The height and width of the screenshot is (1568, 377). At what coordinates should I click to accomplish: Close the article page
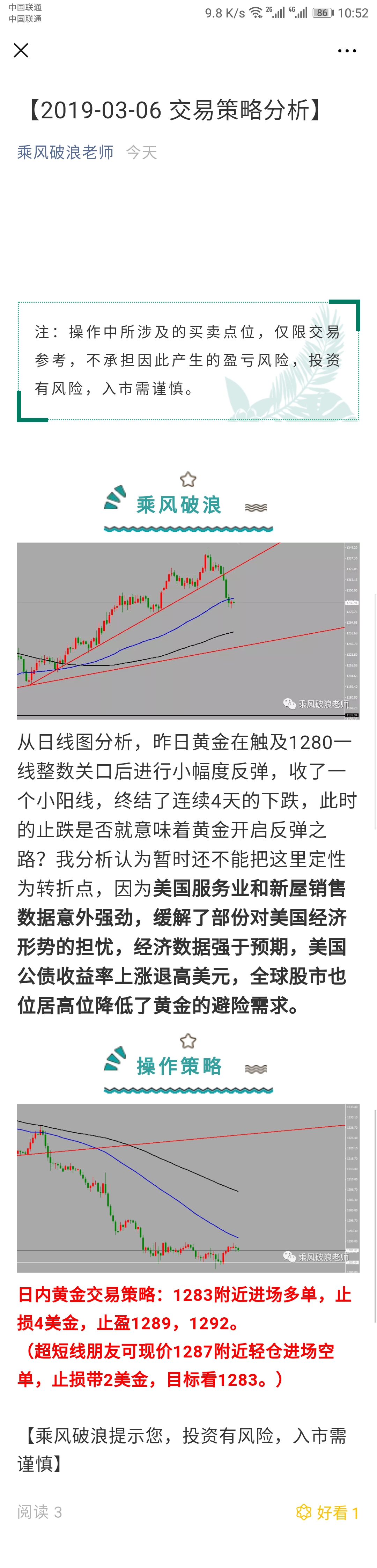pos(21,51)
